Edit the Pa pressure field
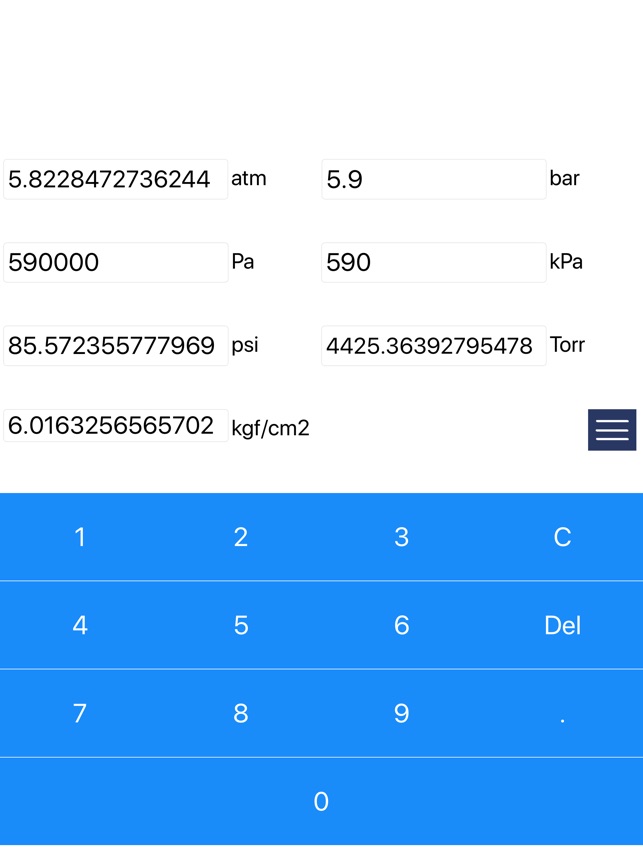This screenshot has width=643, height=858. pyautogui.click(x=115, y=262)
